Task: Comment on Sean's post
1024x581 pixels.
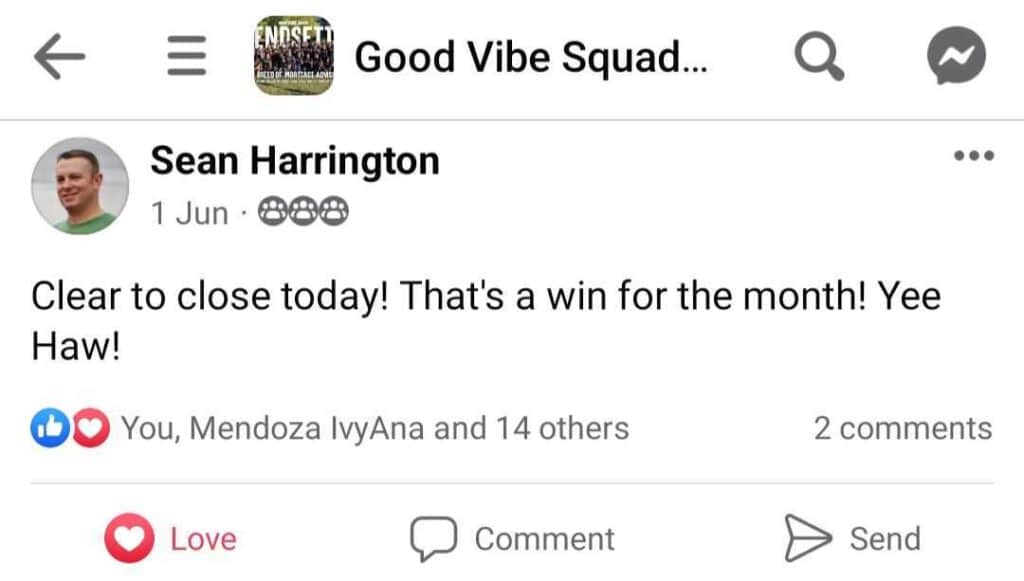Action: click(x=512, y=539)
